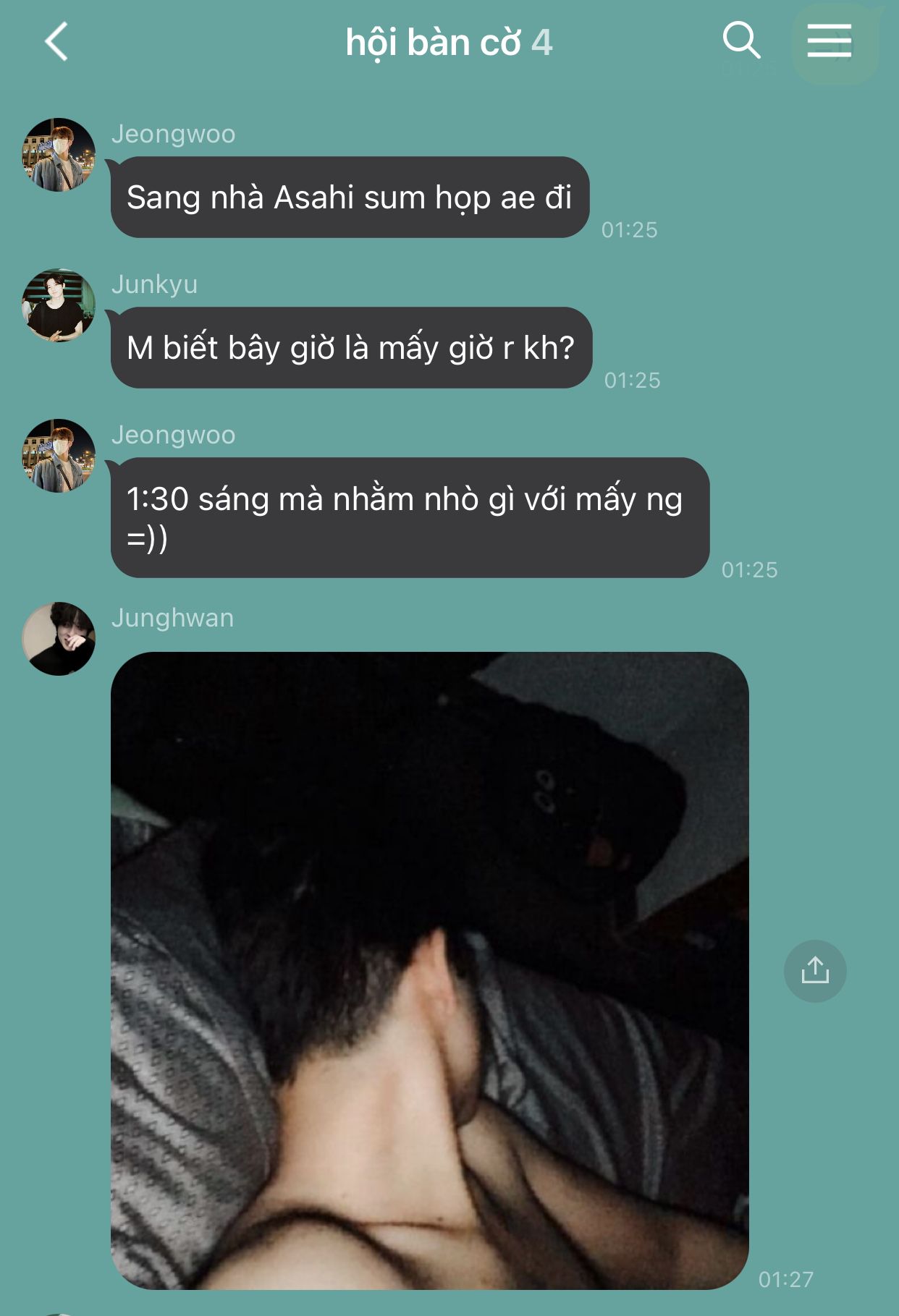Open Jeongwoo's avatar beside the Asahi message
899x1316 pixels.
[59, 155]
